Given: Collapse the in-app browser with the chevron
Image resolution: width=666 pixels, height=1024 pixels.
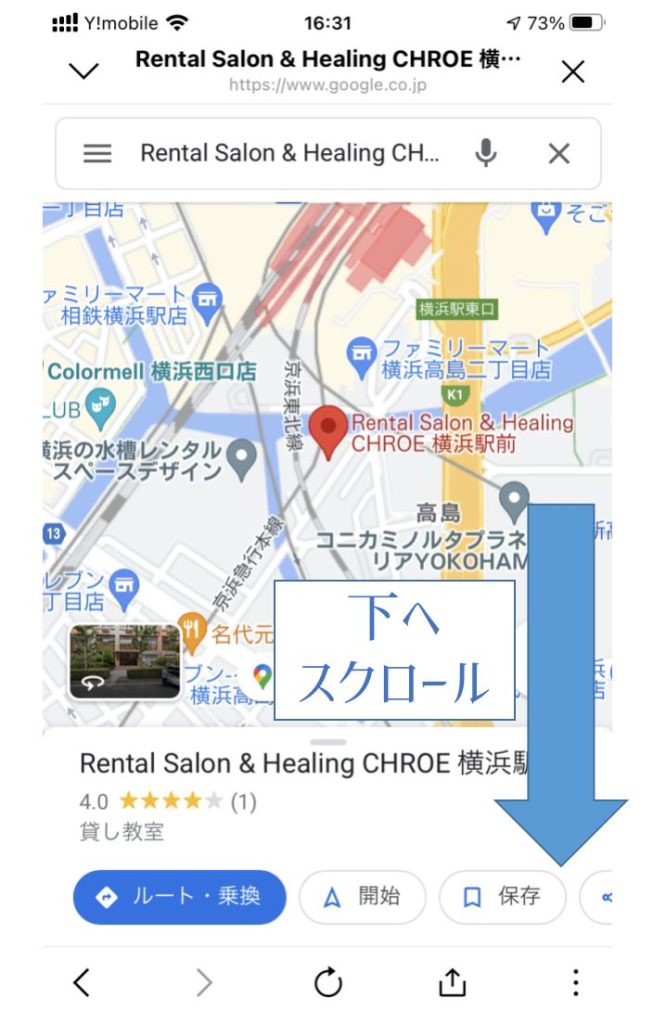Looking at the screenshot, I should (85, 71).
